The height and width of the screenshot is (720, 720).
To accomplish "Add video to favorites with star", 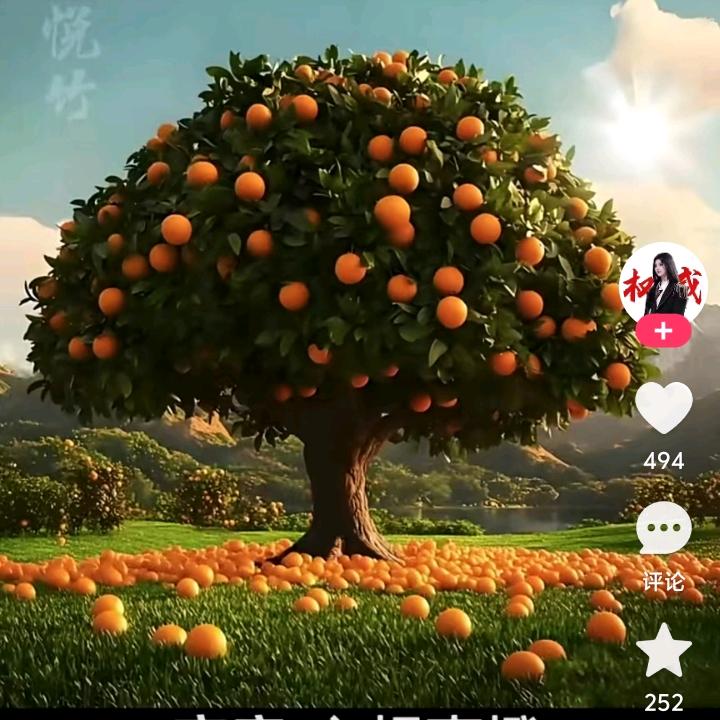I will (664, 650).
